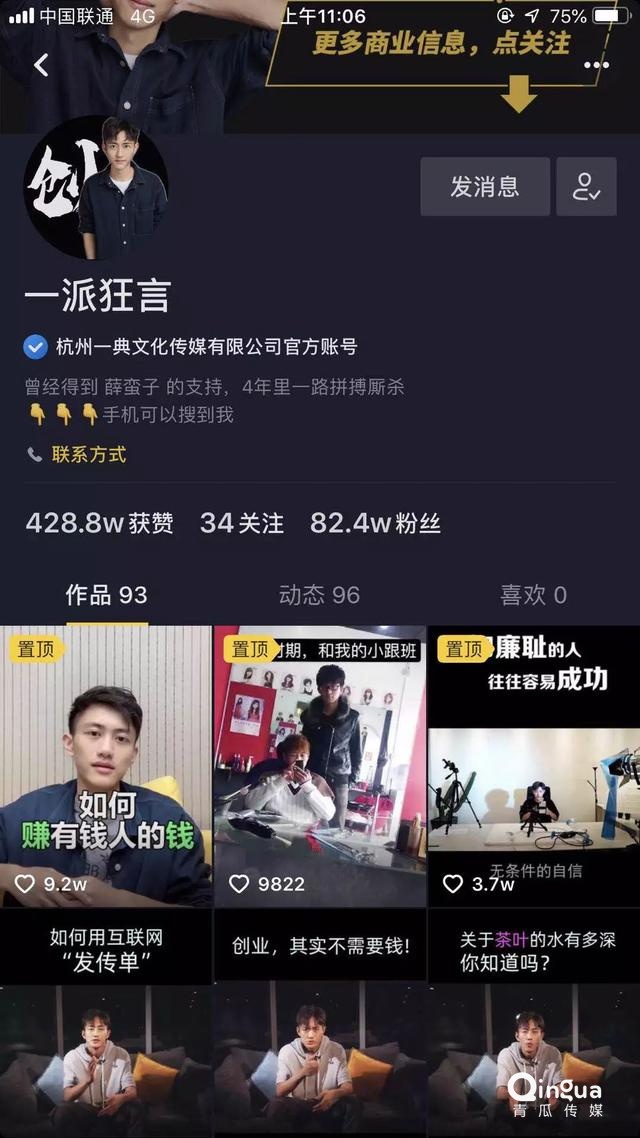Open the 34 关注 following list
Image resolution: width=640 pixels, height=1138 pixels.
click(241, 523)
